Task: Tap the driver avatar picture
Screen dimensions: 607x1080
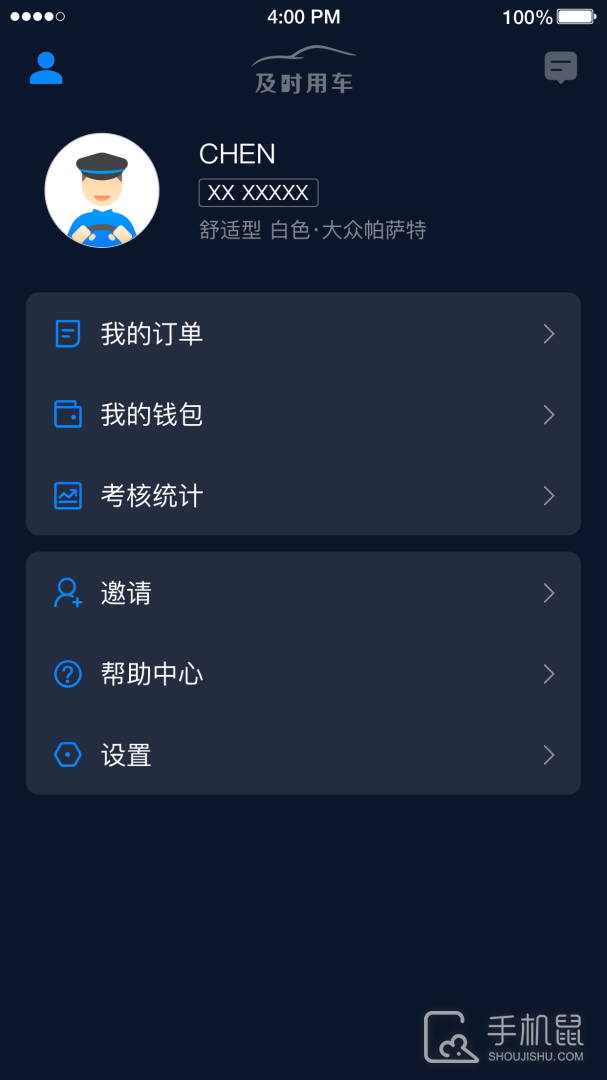Action: click(x=102, y=190)
